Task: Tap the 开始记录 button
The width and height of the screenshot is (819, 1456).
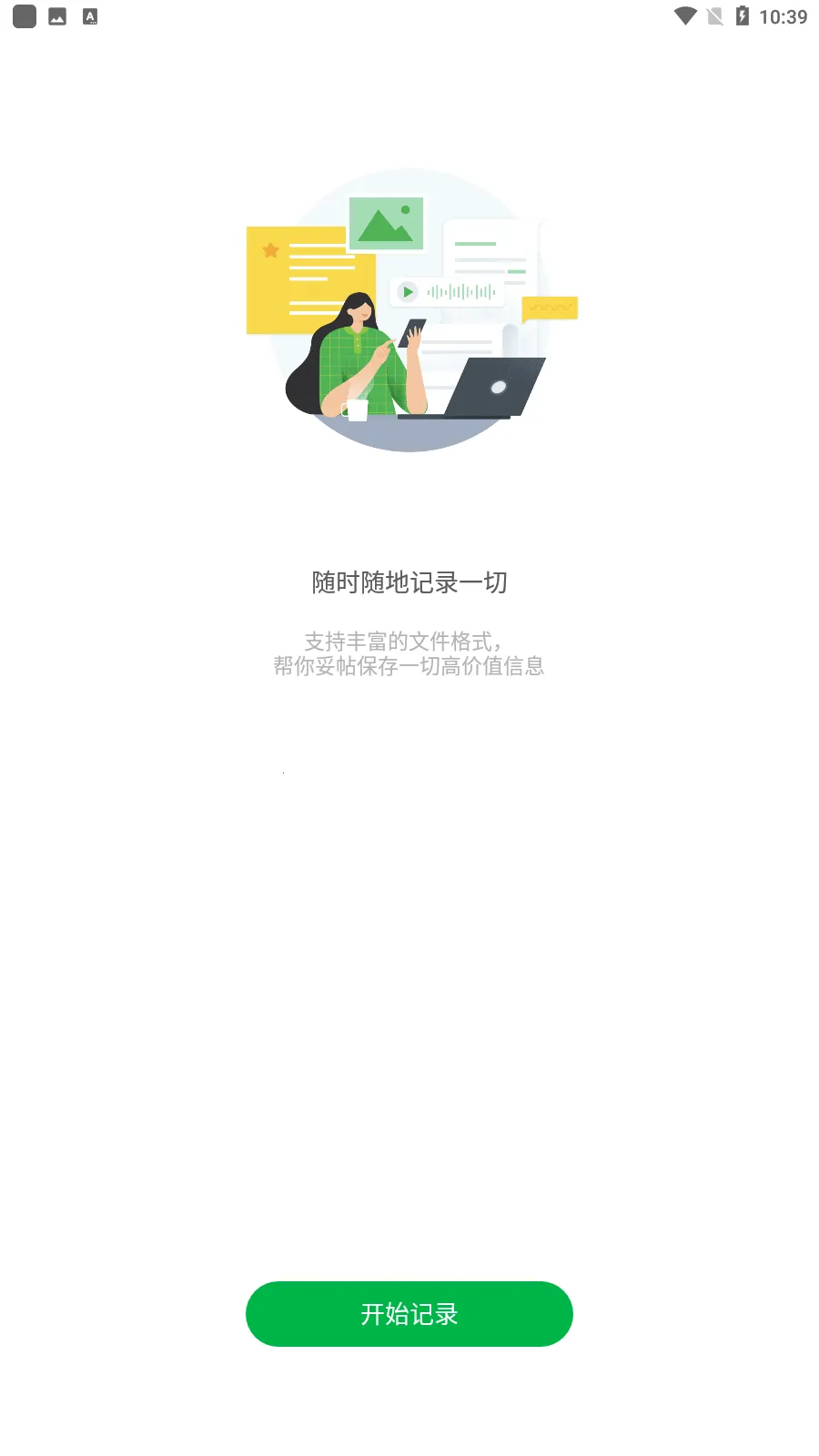Action: (409, 1313)
